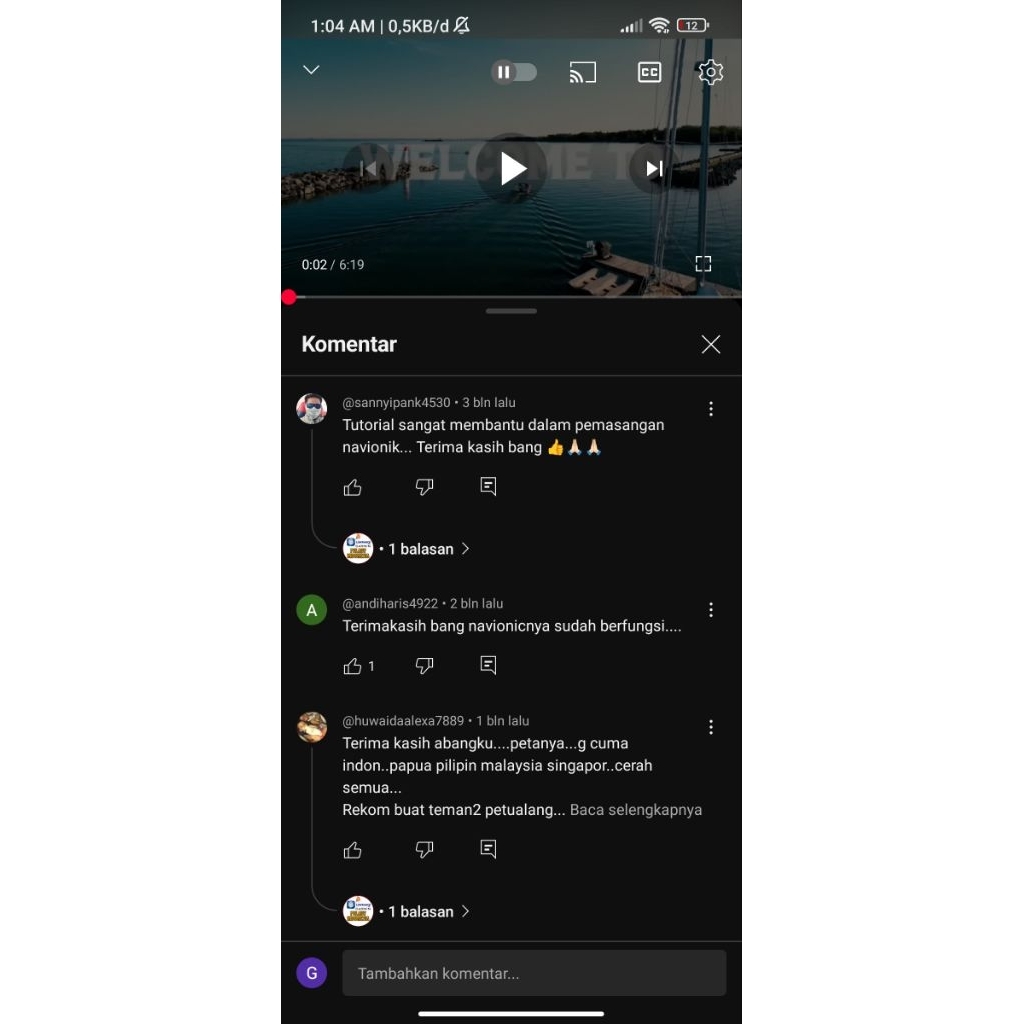Tap the Tambahkan komentar field
This screenshot has width=1024, height=1024.
coord(534,973)
